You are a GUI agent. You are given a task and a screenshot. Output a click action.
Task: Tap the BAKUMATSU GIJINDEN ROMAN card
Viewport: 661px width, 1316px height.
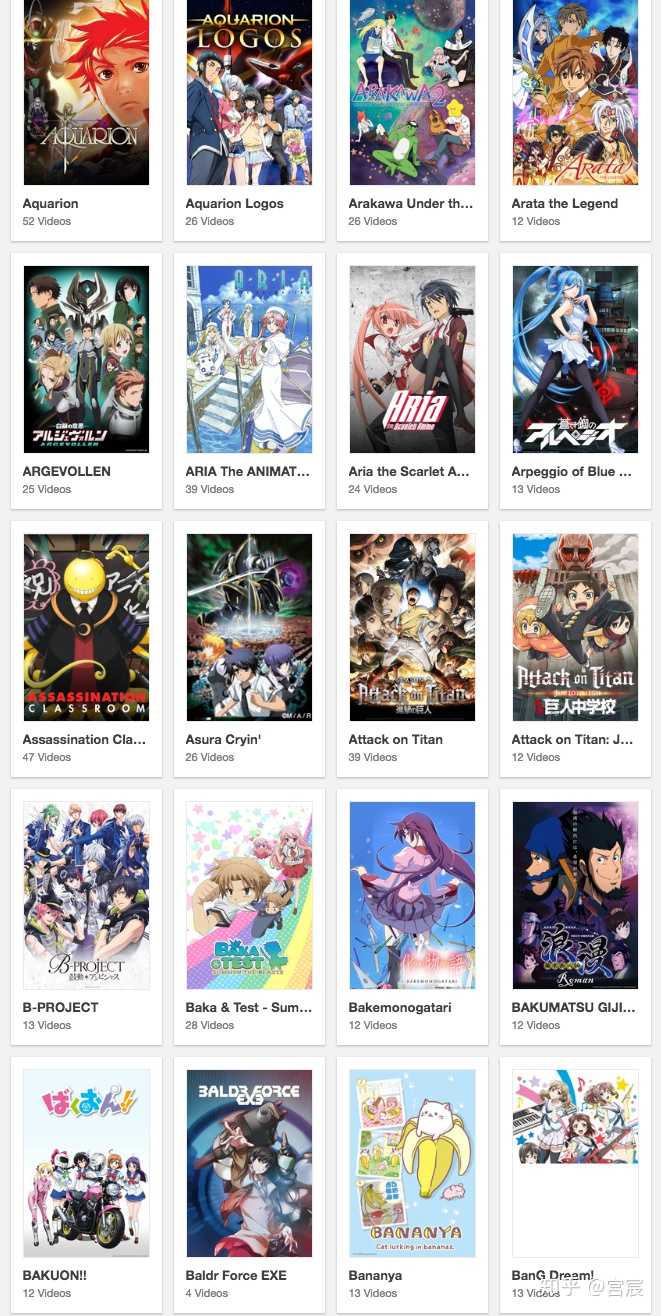575,917
